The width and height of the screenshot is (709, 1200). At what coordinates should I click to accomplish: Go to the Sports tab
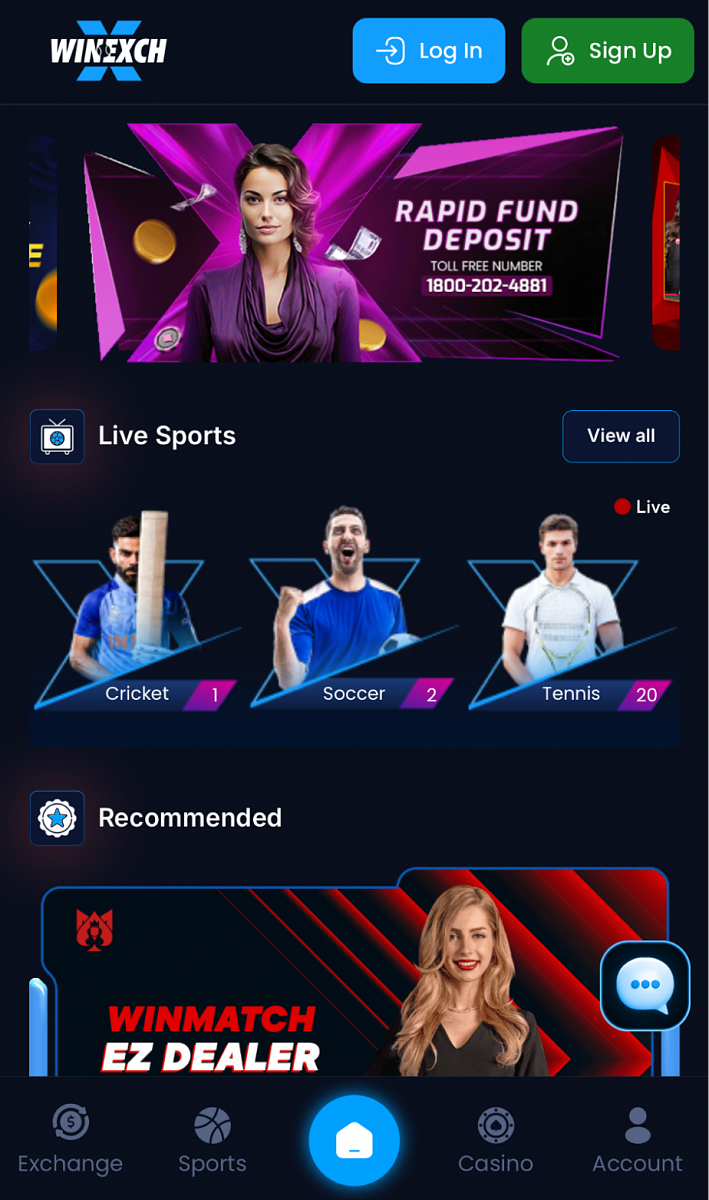(212, 1140)
